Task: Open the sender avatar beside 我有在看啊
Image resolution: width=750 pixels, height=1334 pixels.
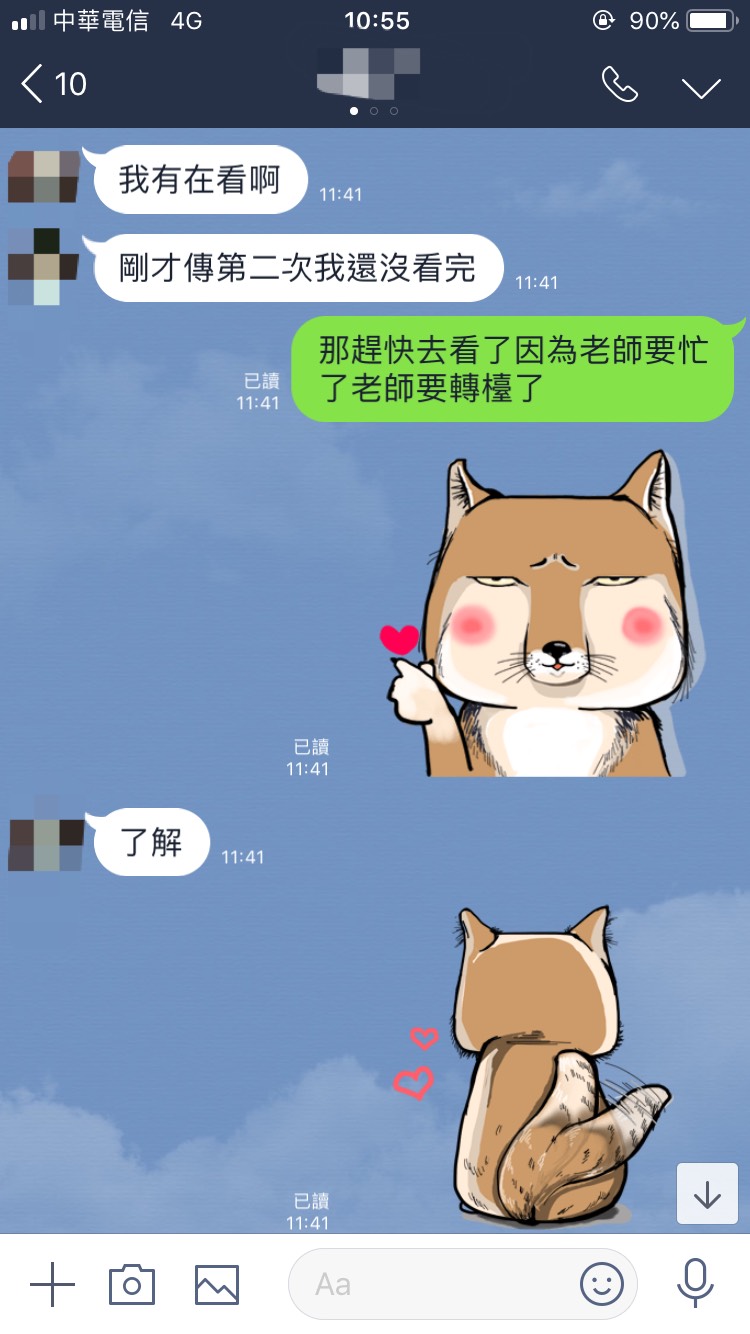Action: coord(43,177)
